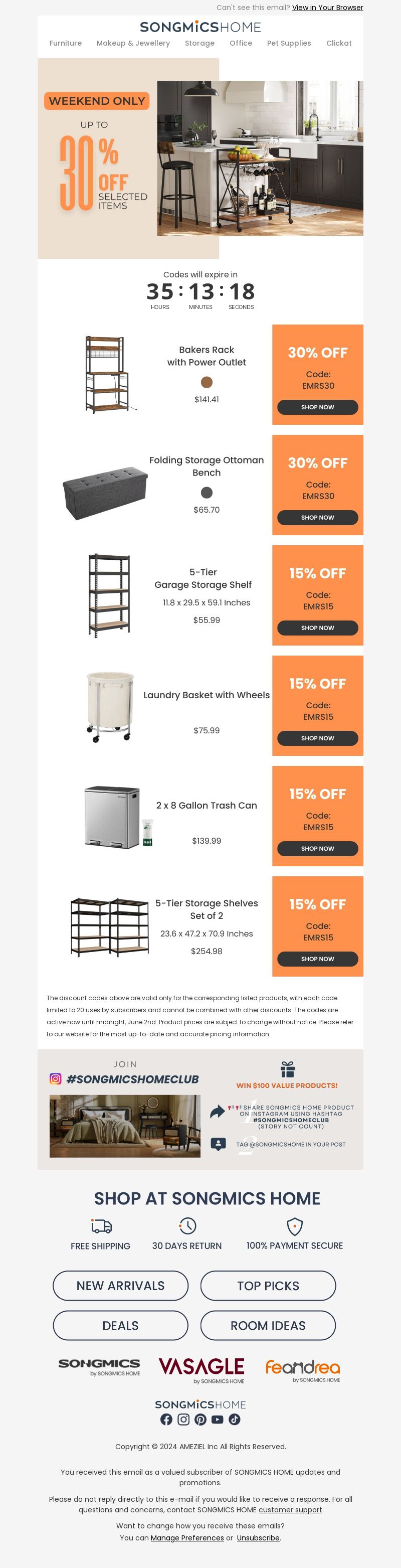Open the Makeup & Jewellery category
The image size is (401, 1568).
pos(133,43)
